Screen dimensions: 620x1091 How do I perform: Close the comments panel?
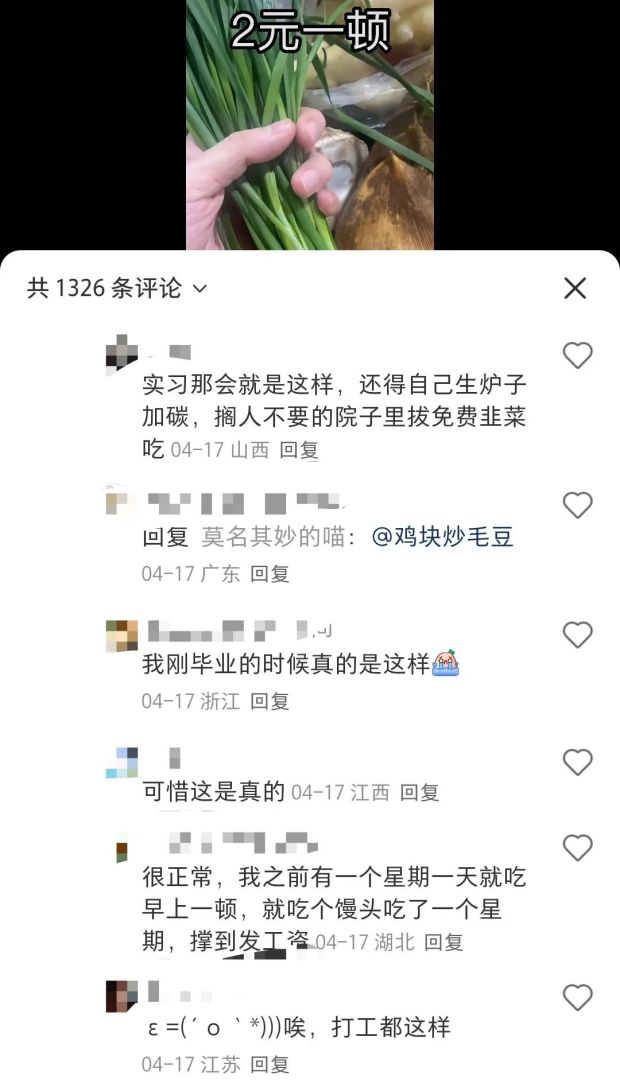click(575, 289)
